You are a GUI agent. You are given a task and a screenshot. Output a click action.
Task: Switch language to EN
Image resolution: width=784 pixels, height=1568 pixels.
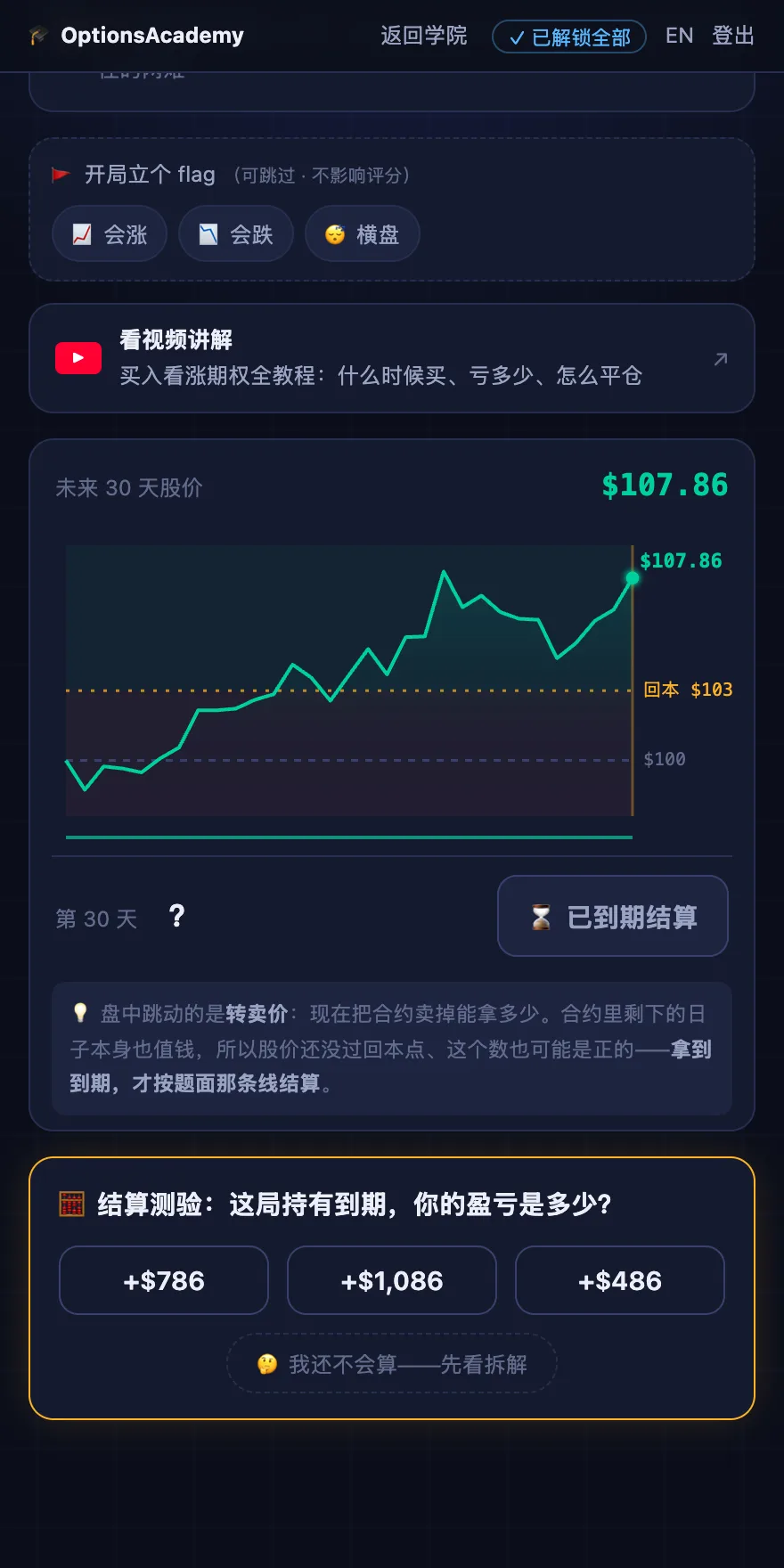click(679, 36)
